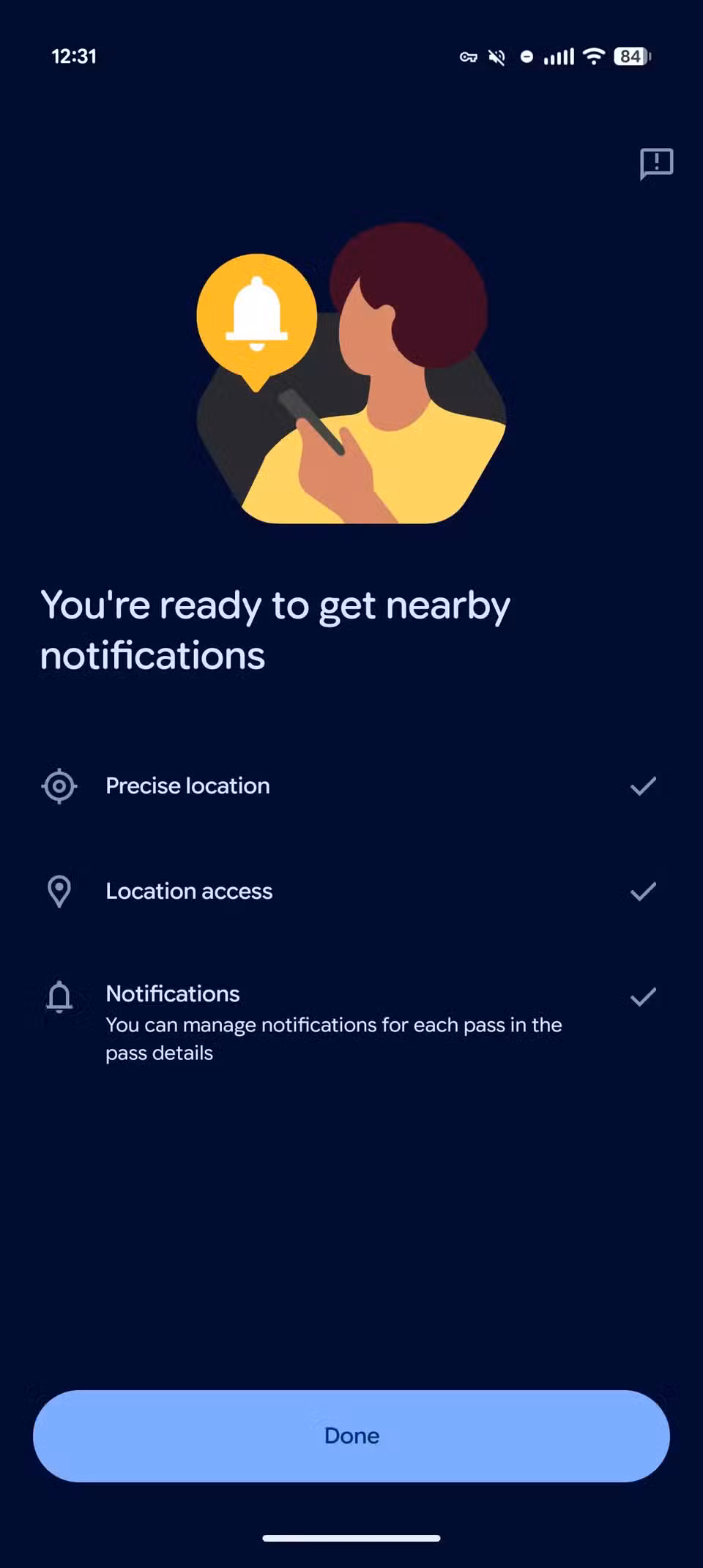703x1568 pixels.
Task: Tap the cellular signal bars indicator
Action: click(x=559, y=56)
